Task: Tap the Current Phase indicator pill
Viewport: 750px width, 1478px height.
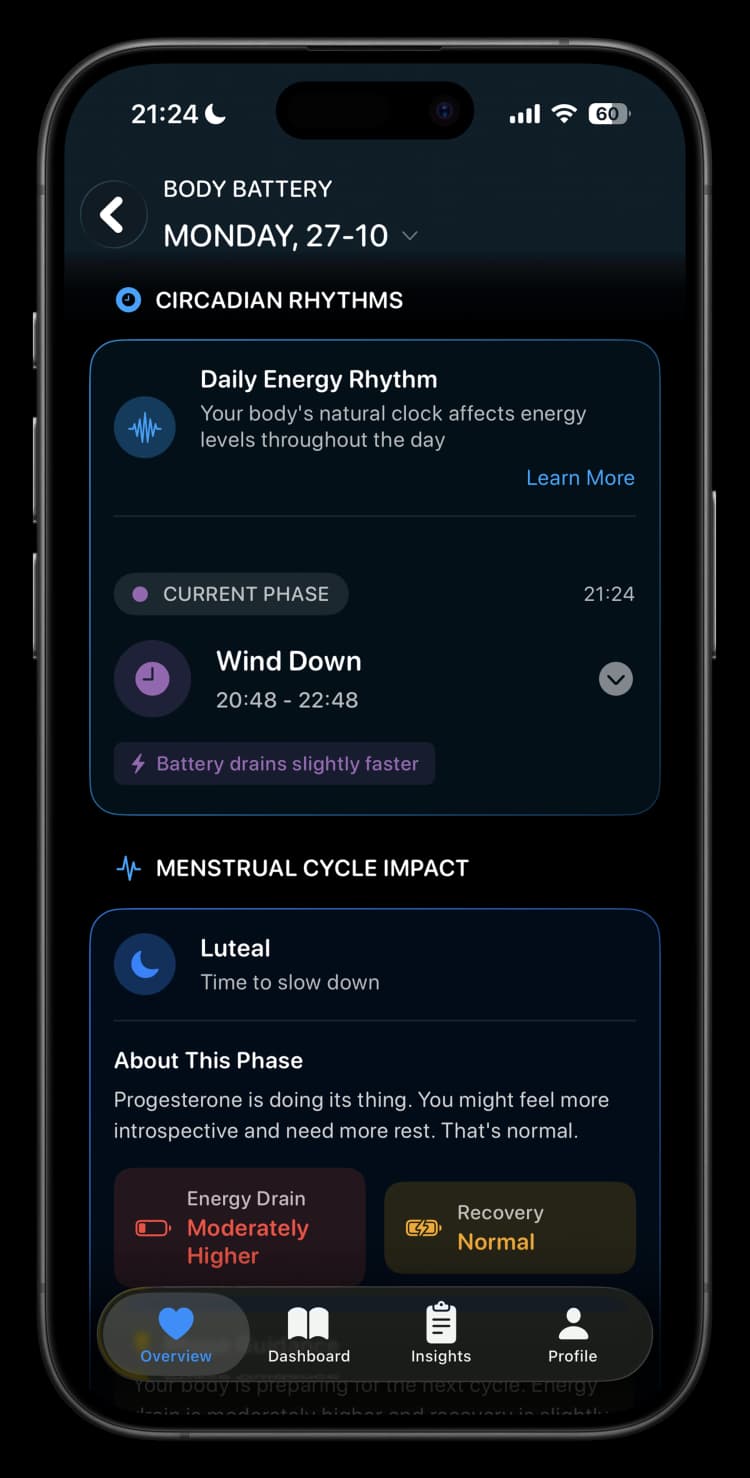Action: pos(230,593)
